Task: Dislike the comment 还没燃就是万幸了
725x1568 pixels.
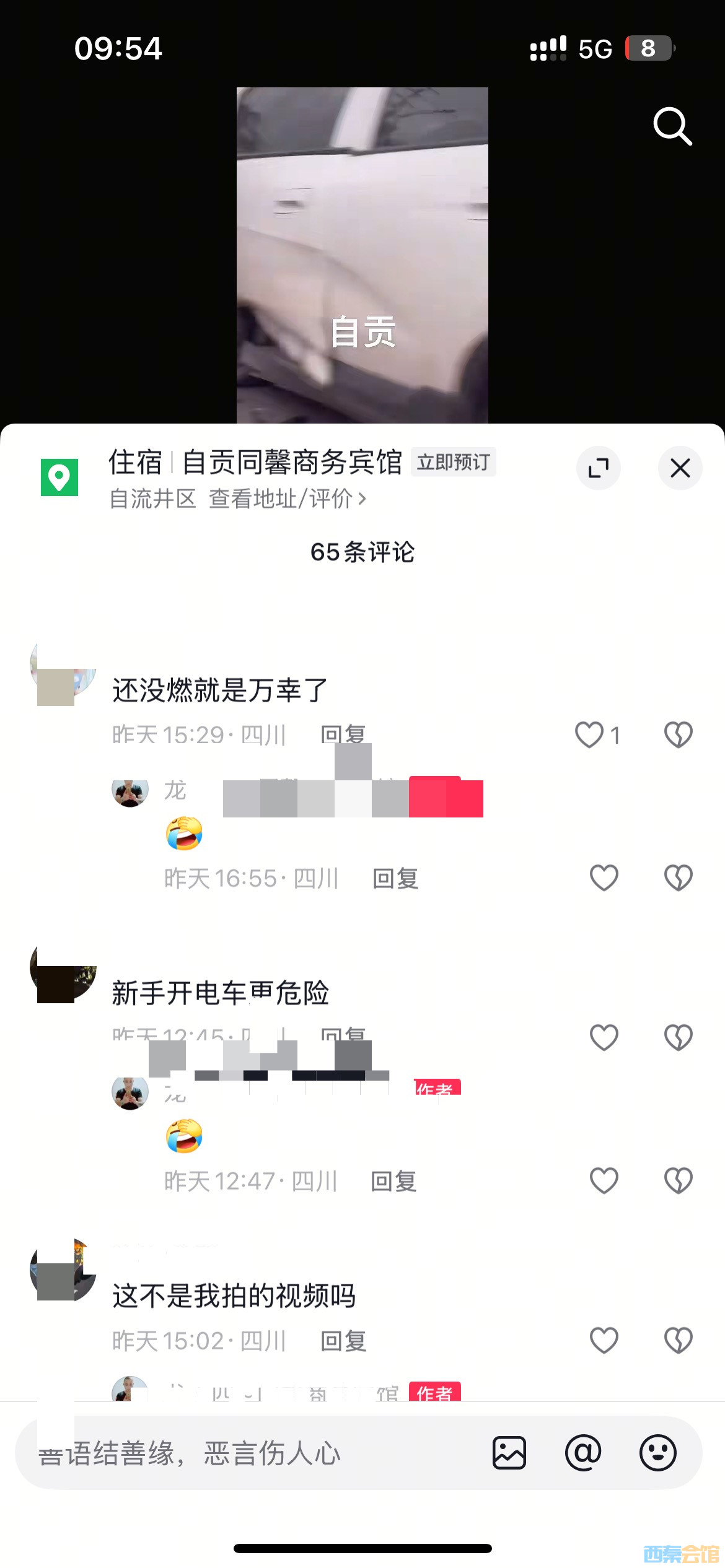Action: click(678, 735)
